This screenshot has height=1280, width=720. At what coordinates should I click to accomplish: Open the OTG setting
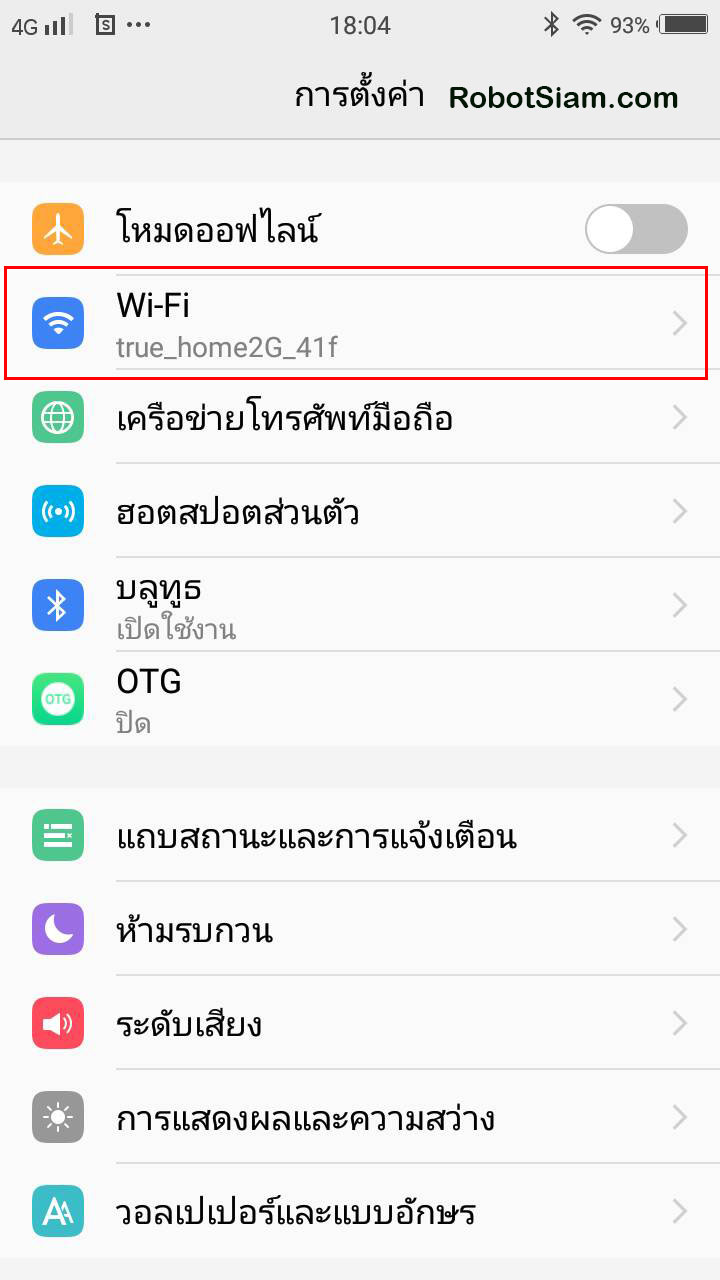click(x=360, y=698)
